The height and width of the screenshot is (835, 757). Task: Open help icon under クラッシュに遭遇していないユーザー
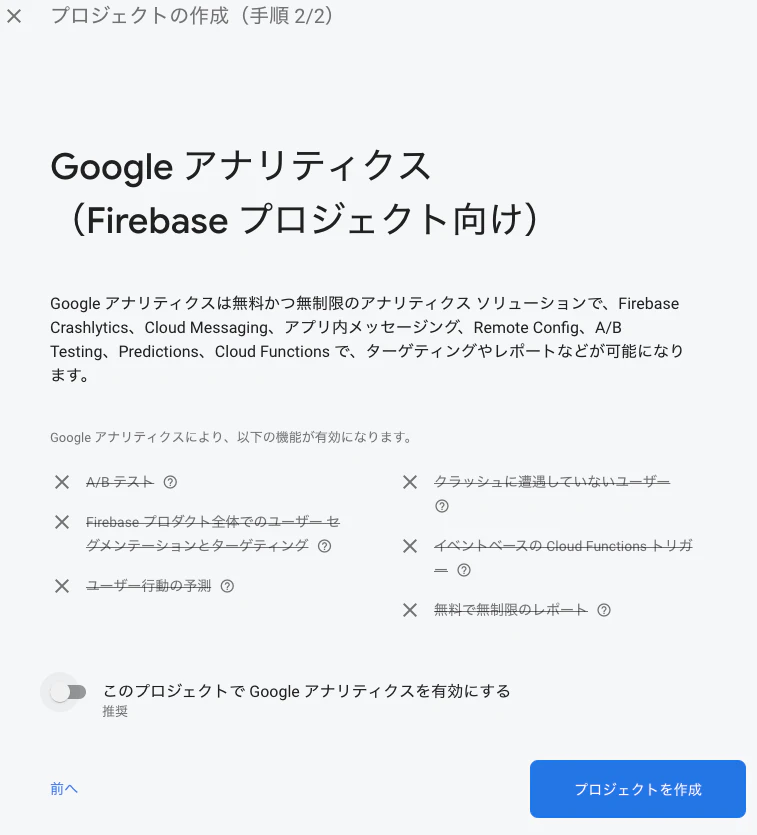click(x=442, y=506)
